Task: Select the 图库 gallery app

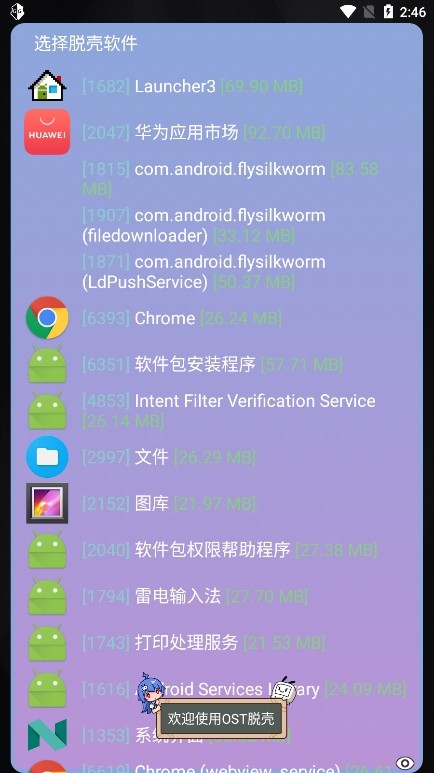Action: click(217, 503)
